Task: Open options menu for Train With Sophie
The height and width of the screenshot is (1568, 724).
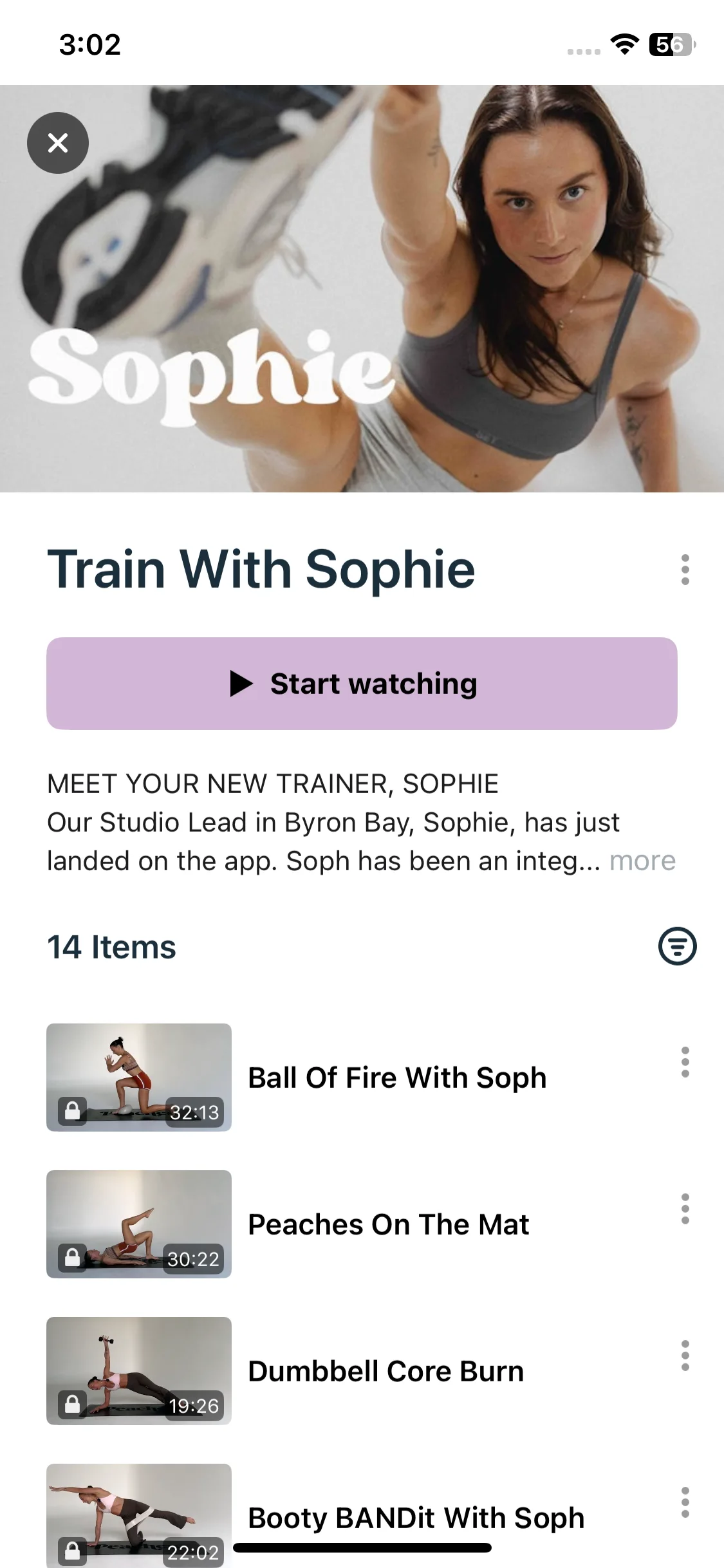Action: (x=685, y=570)
